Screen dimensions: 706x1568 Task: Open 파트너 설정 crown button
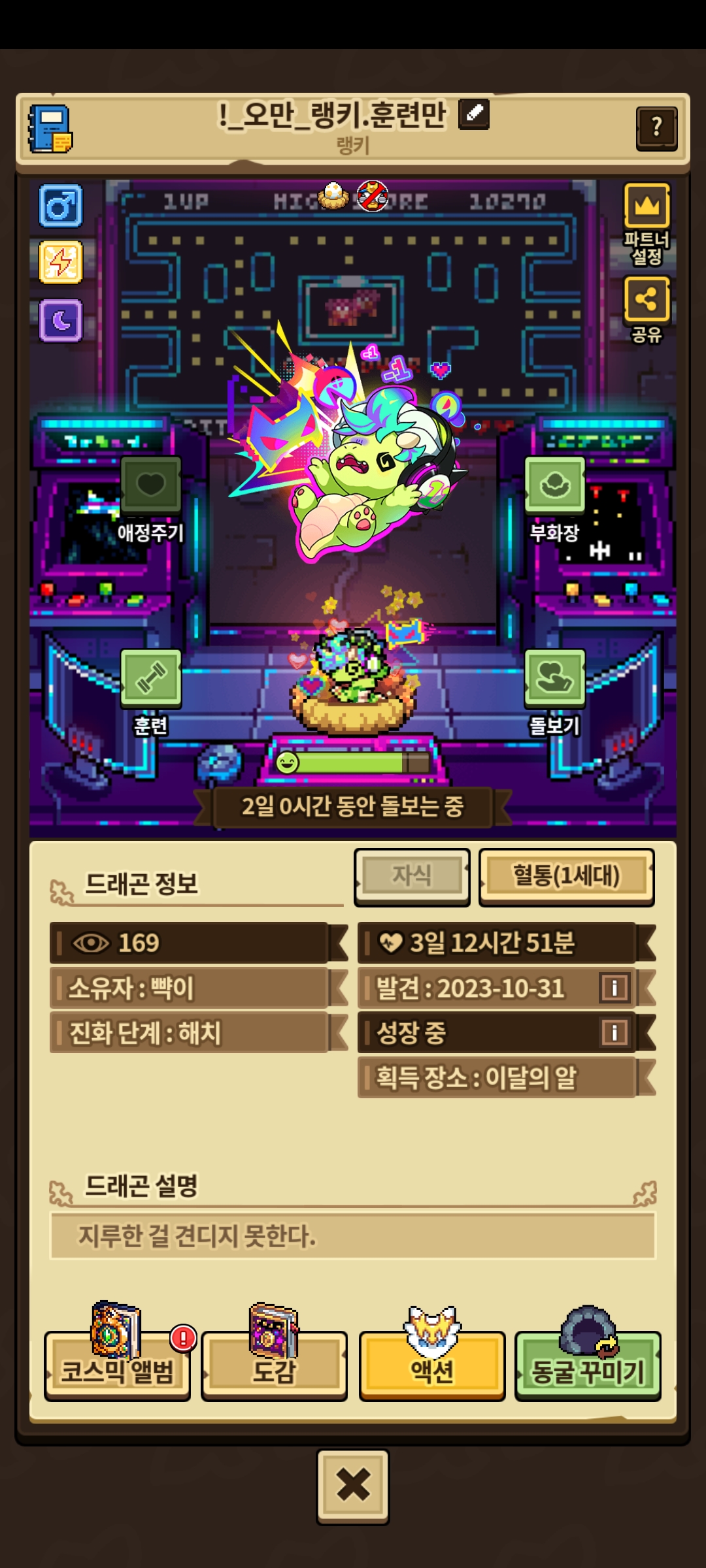pyautogui.click(x=647, y=206)
